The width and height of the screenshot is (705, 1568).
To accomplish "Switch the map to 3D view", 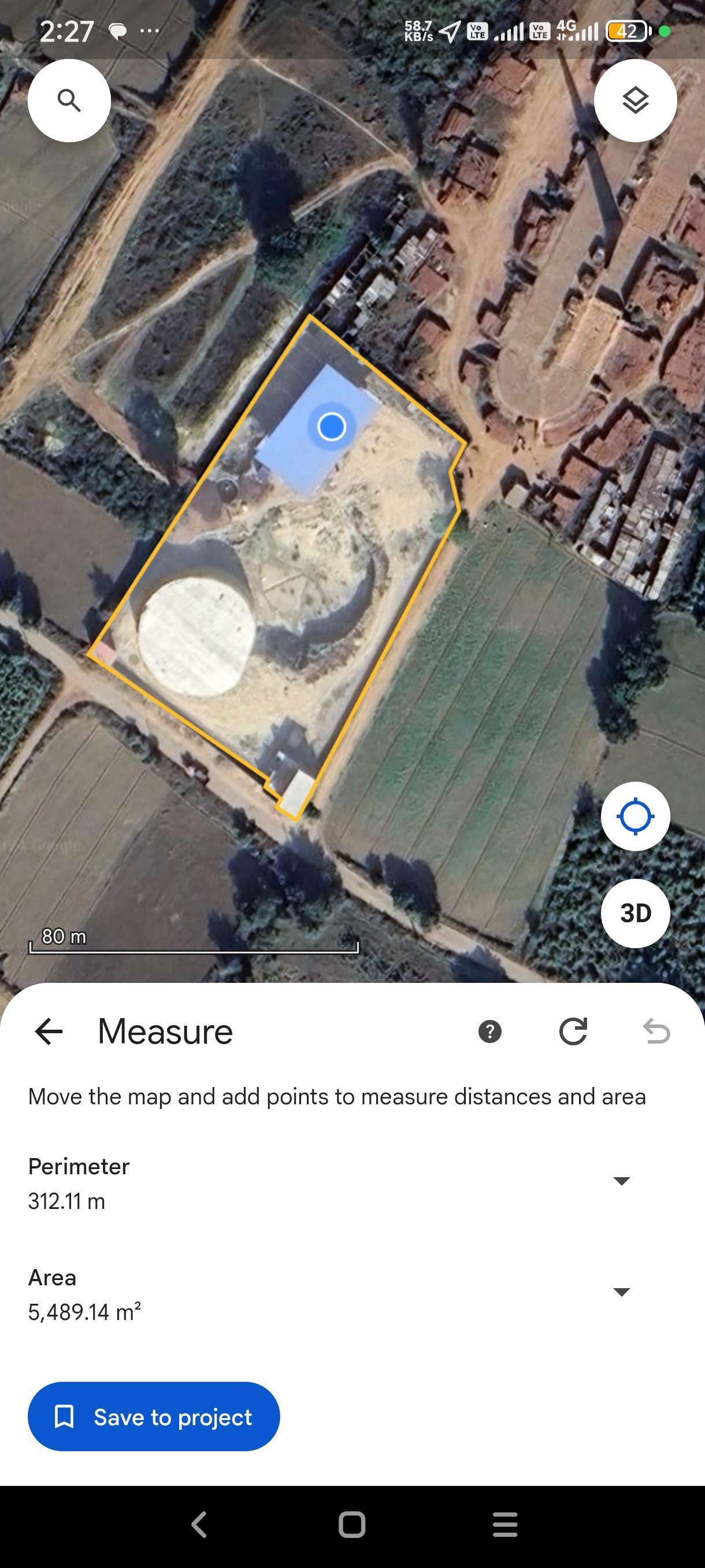I will point(635,913).
